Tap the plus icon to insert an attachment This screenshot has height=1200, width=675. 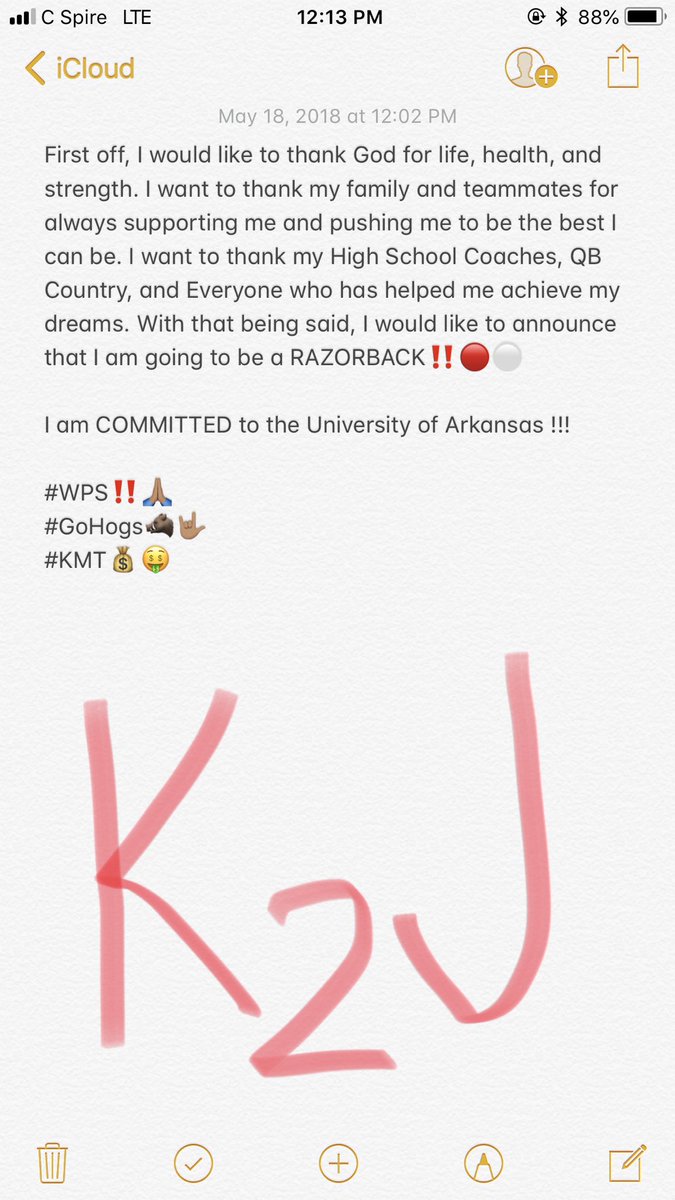[x=338, y=1163]
